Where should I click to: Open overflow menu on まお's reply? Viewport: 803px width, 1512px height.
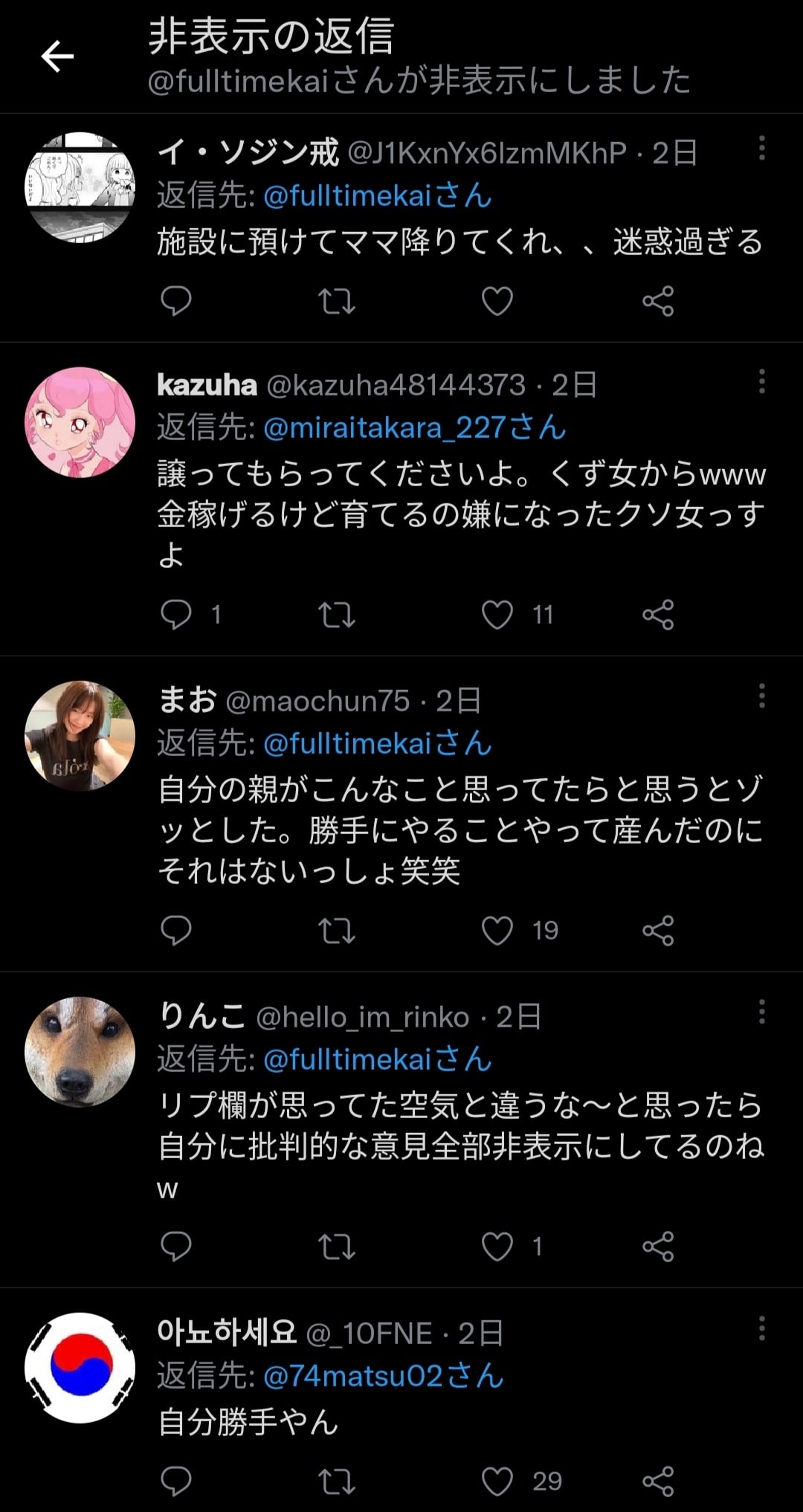click(761, 697)
